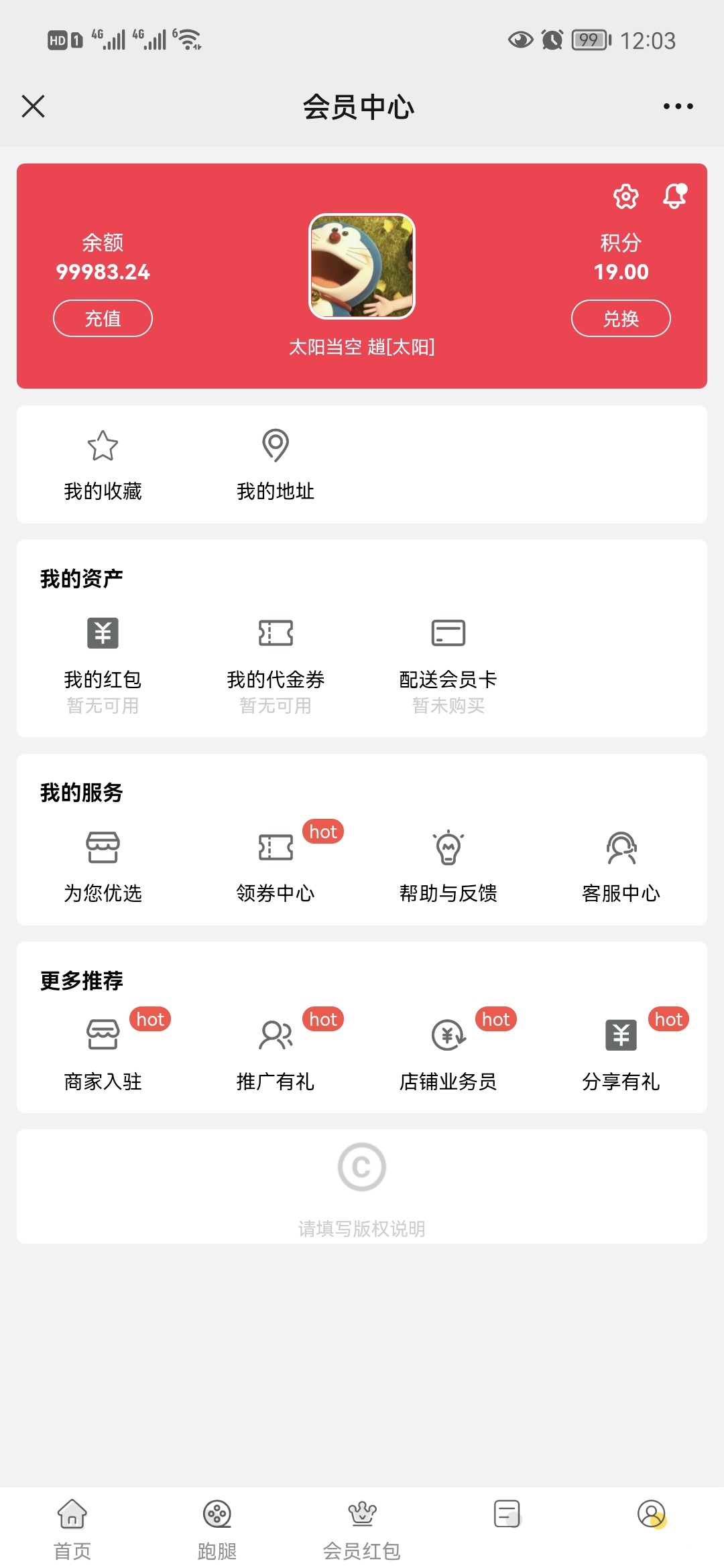View 我的代金券 vouchers
The width and height of the screenshot is (724, 1568).
pyautogui.click(x=276, y=663)
